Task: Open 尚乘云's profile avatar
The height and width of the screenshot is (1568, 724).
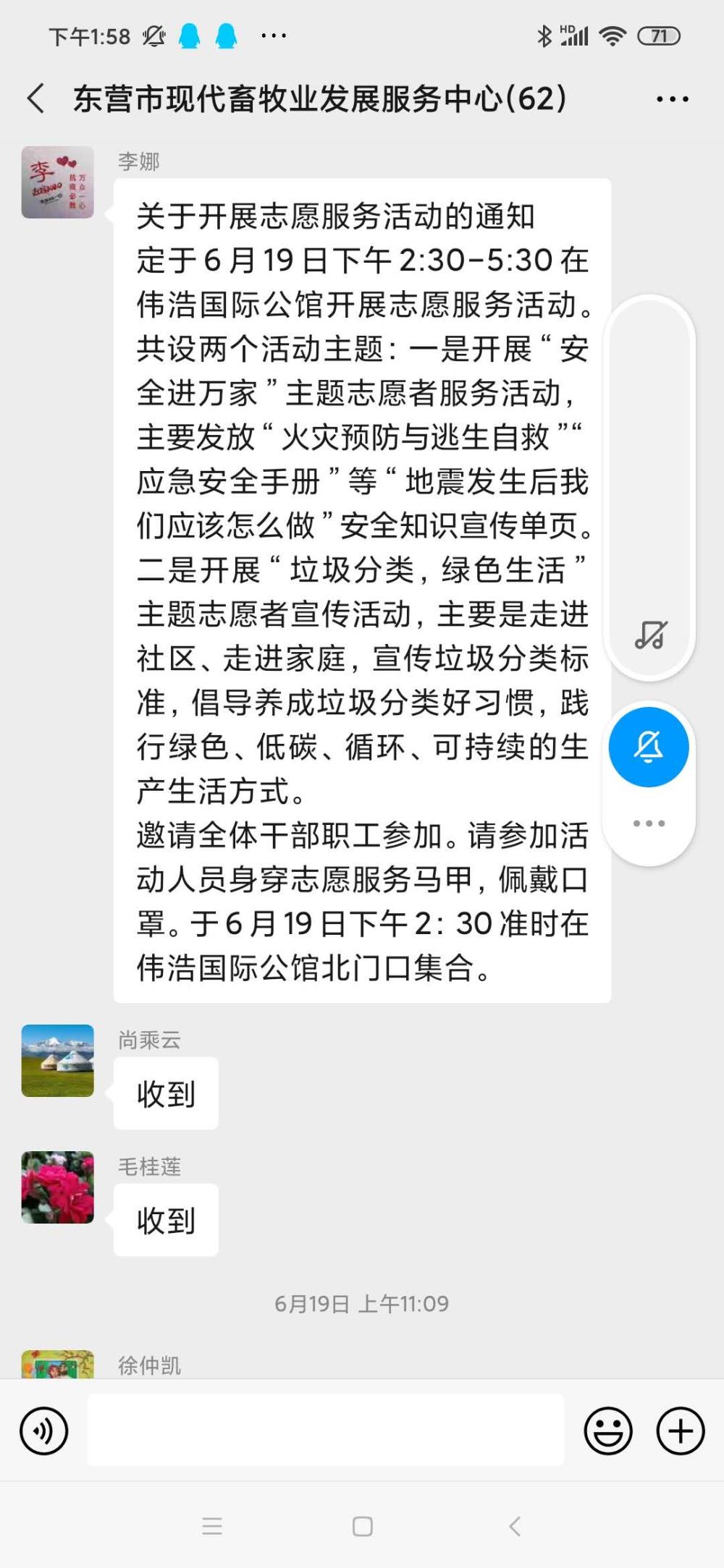Action: pyautogui.click(x=58, y=1061)
